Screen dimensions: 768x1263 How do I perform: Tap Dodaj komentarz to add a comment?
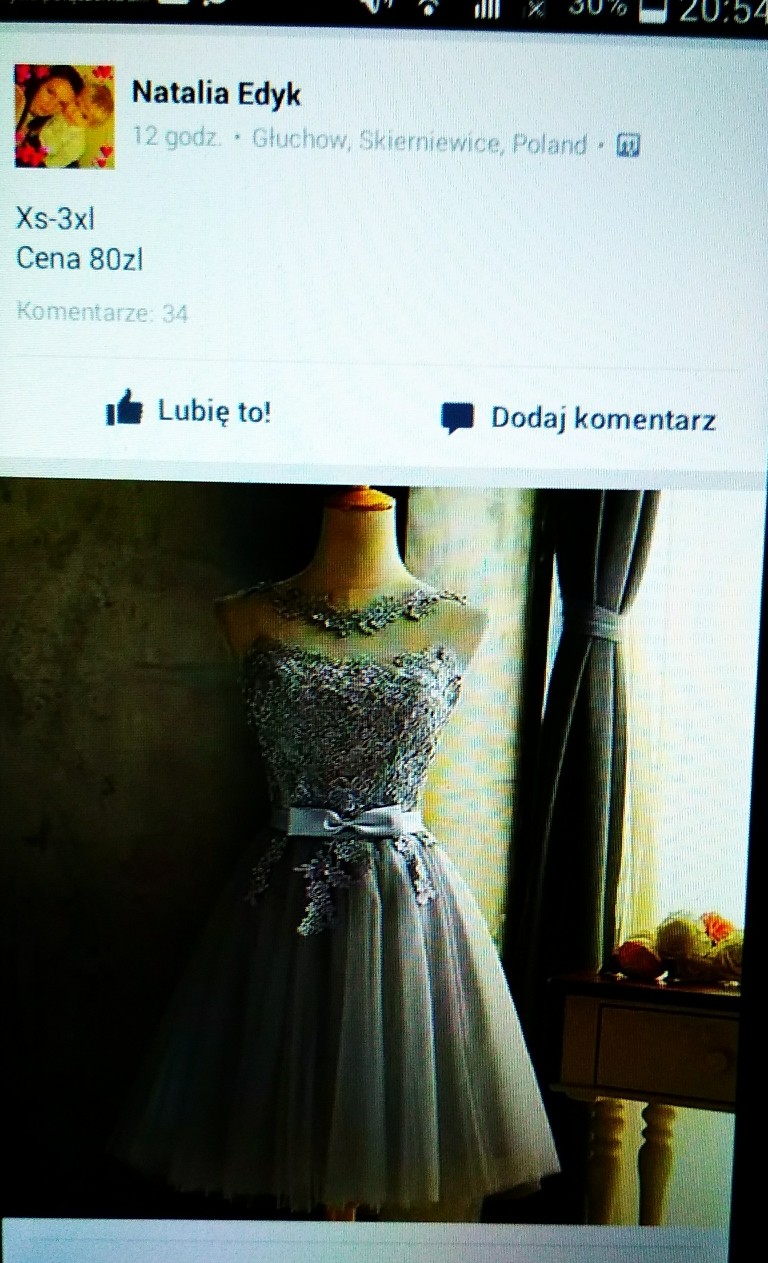(x=579, y=417)
